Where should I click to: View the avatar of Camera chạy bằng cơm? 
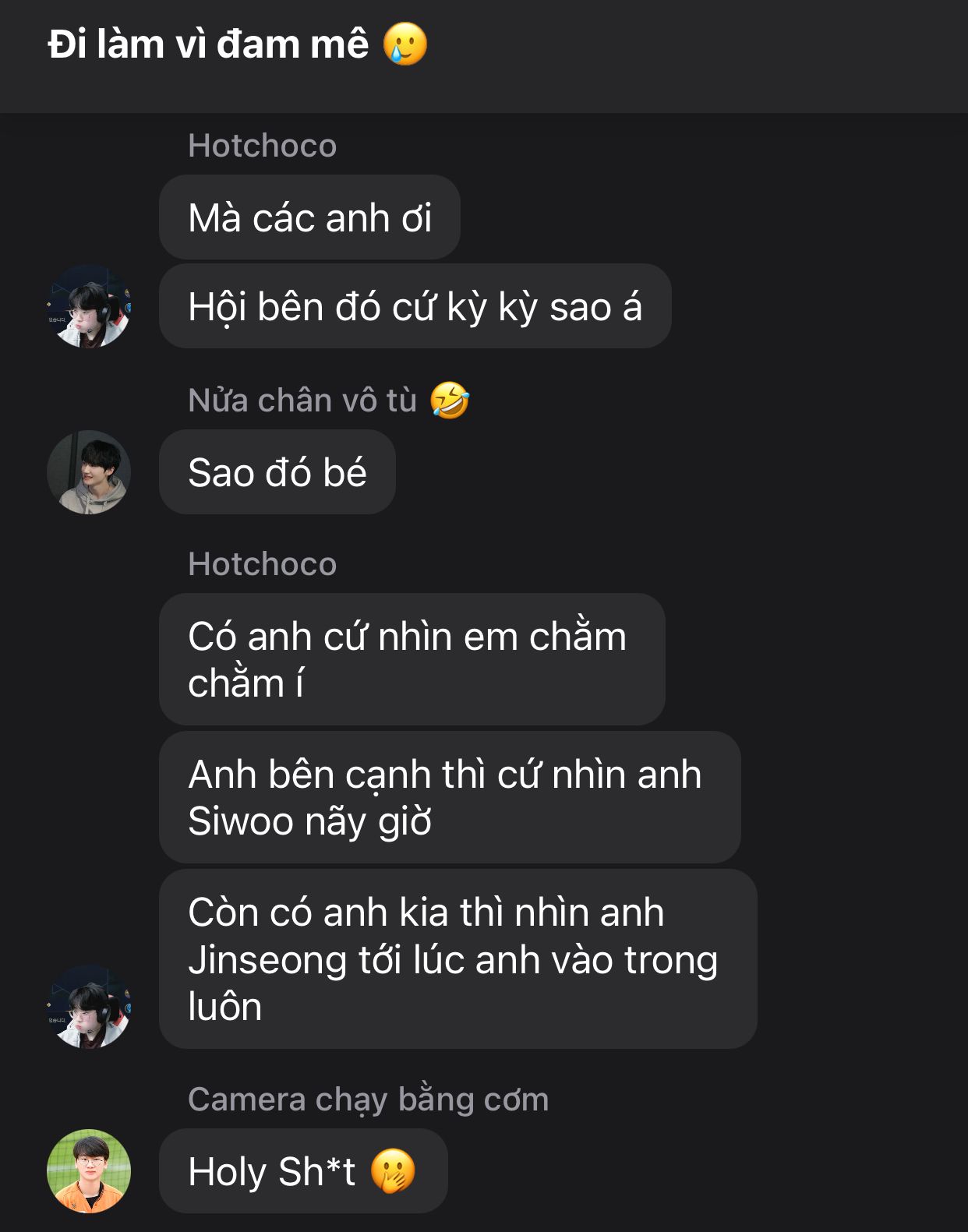point(89,1170)
